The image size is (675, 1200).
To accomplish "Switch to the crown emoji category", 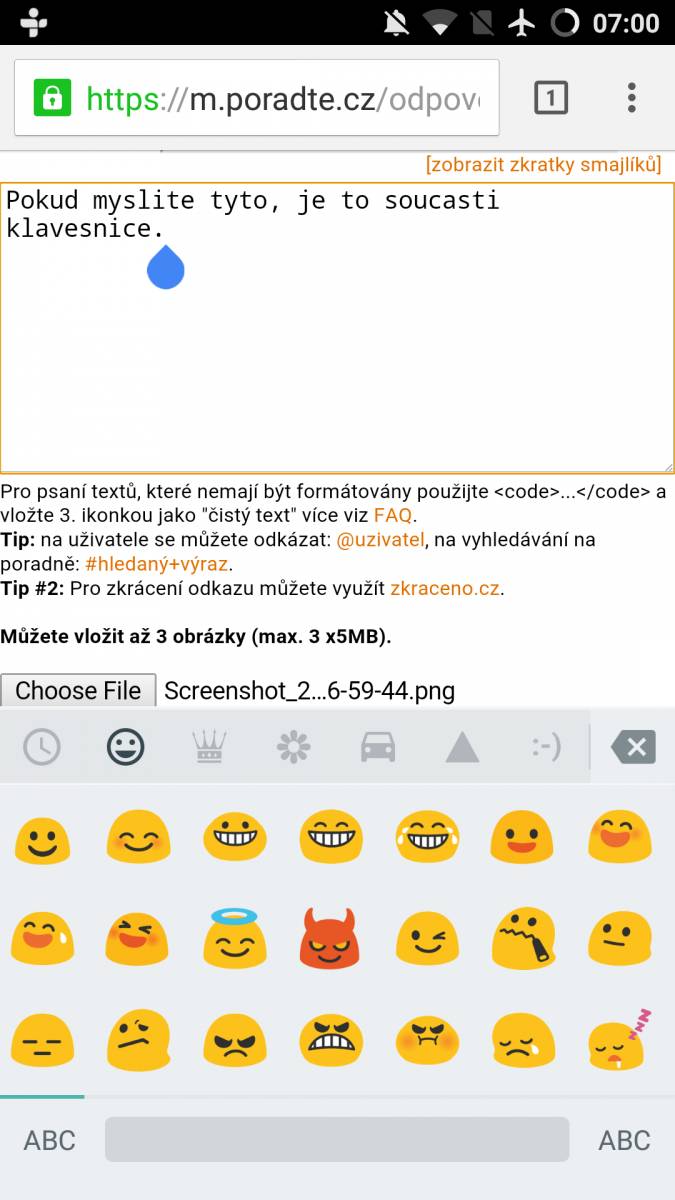I will tap(209, 747).
